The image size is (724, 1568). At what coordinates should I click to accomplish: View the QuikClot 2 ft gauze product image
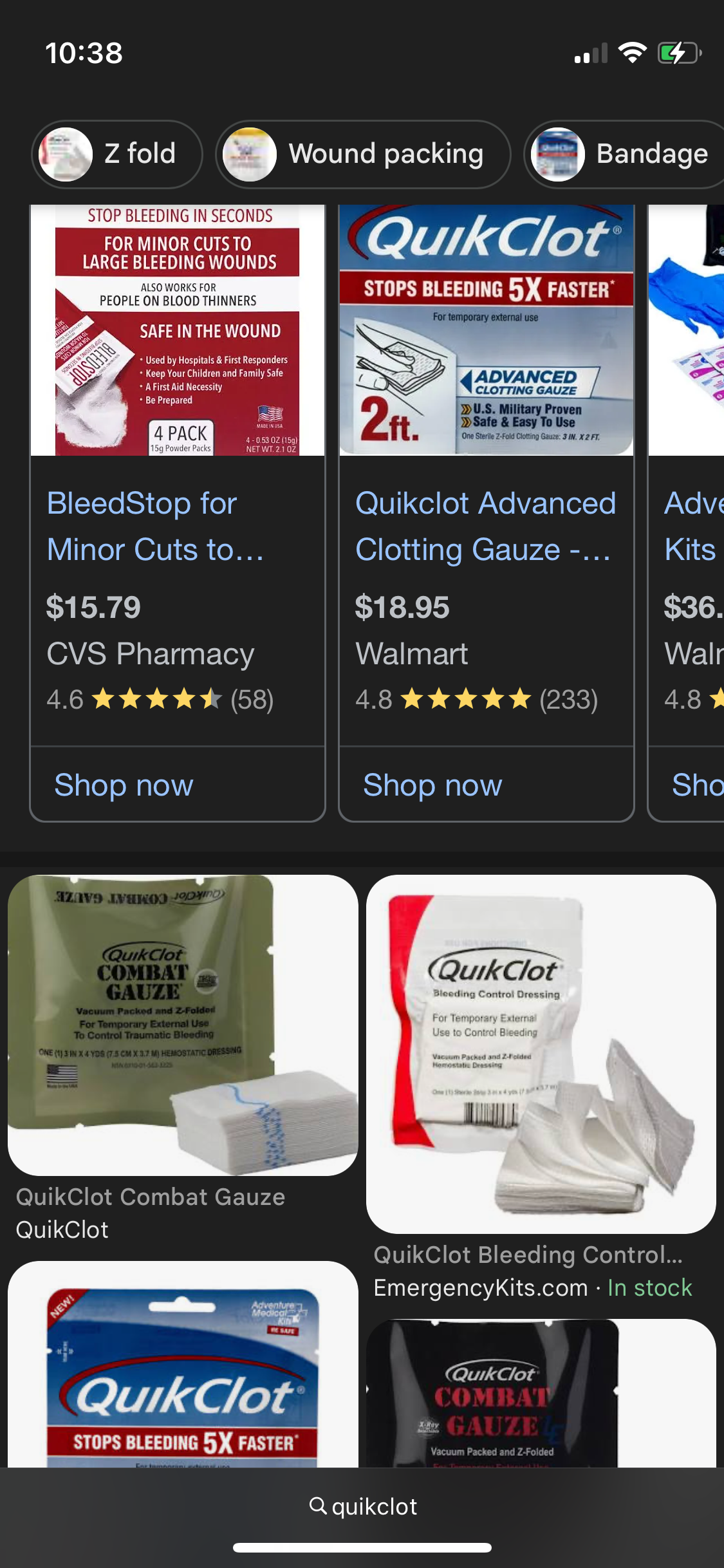[487, 331]
